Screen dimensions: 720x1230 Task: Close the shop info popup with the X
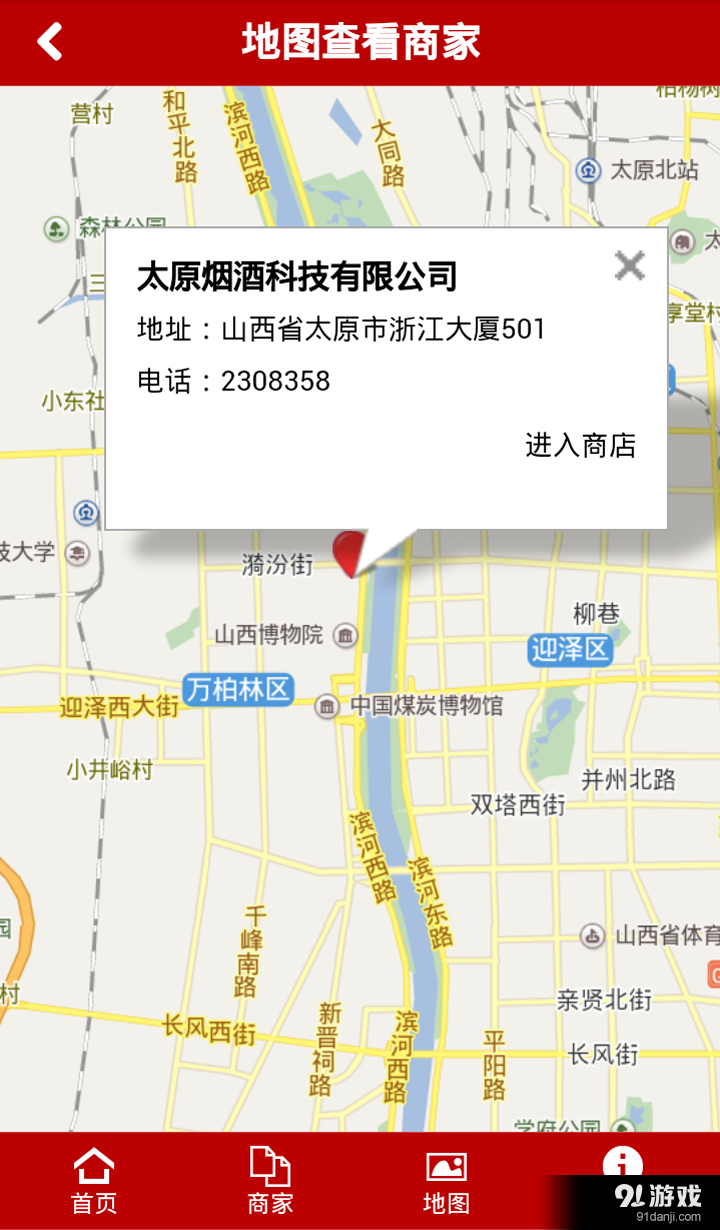[630, 266]
